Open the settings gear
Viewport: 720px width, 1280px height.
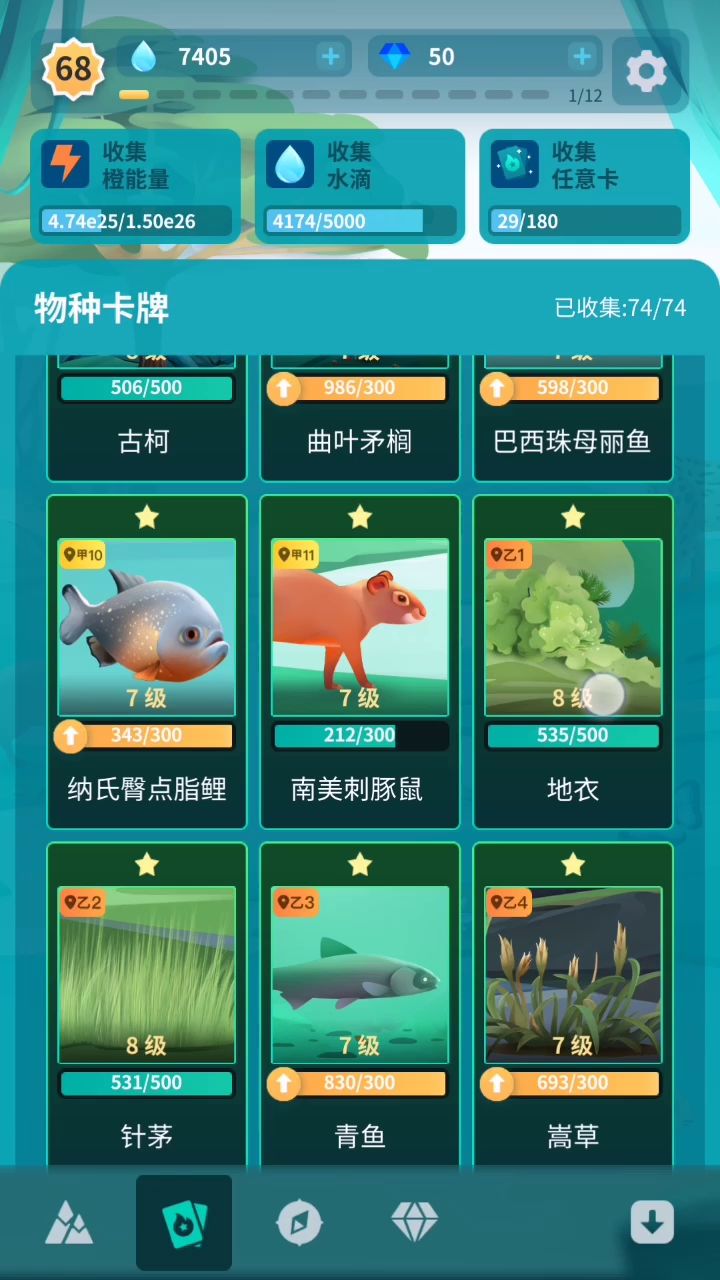tap(646, 71)
